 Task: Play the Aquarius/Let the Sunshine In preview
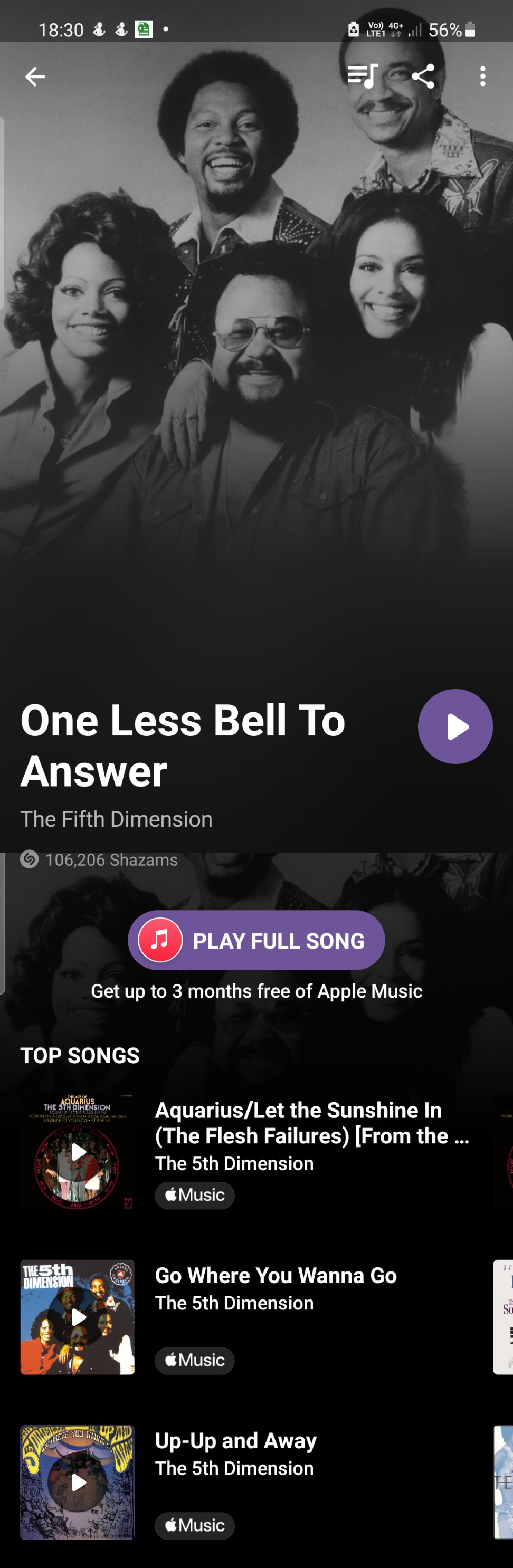pos(78,1152)
